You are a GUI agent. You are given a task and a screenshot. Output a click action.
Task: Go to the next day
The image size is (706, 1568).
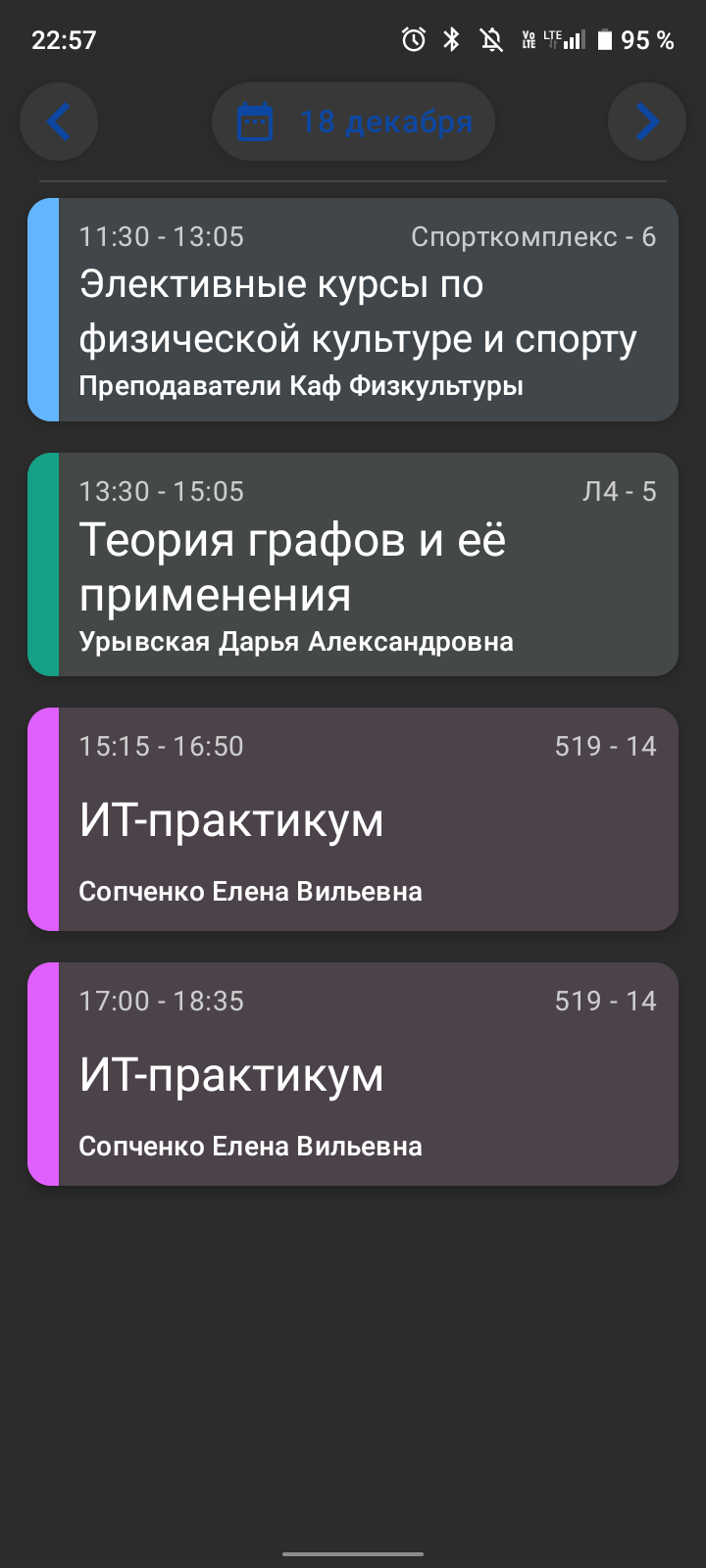pyautogui.click(x=646, y=122)
